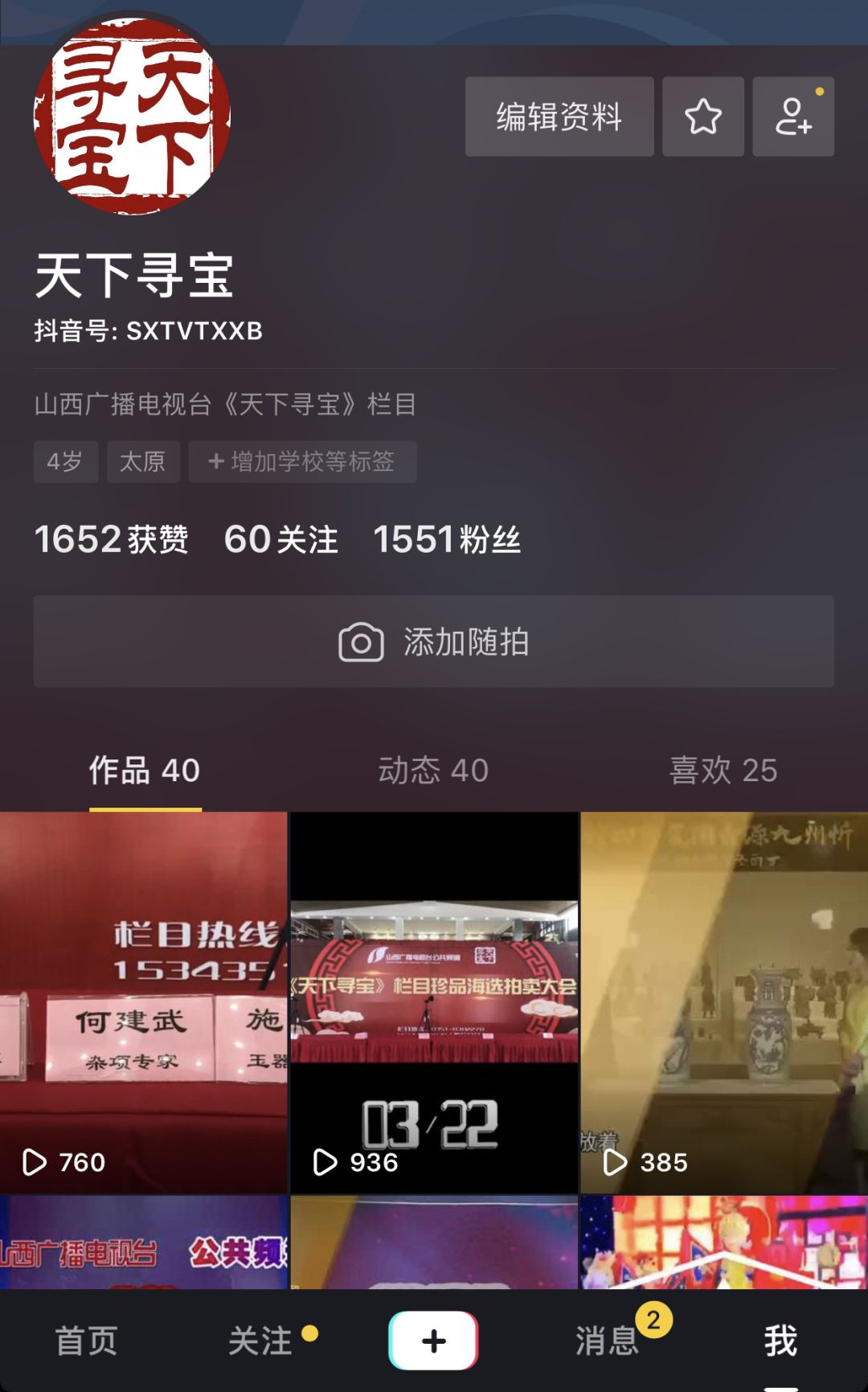Tap the plus button to create video

(x=433, y=1340)
